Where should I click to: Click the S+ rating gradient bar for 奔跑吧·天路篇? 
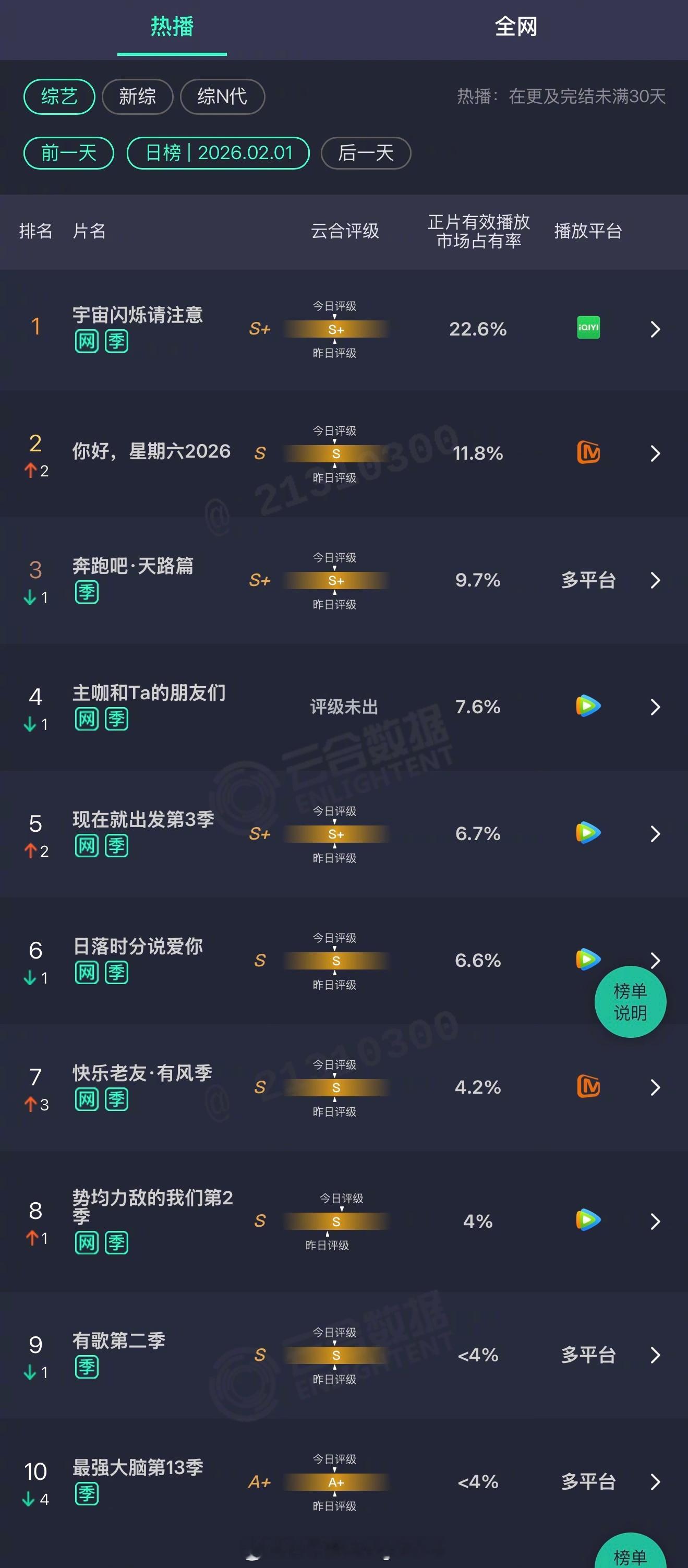click(335, 581)
